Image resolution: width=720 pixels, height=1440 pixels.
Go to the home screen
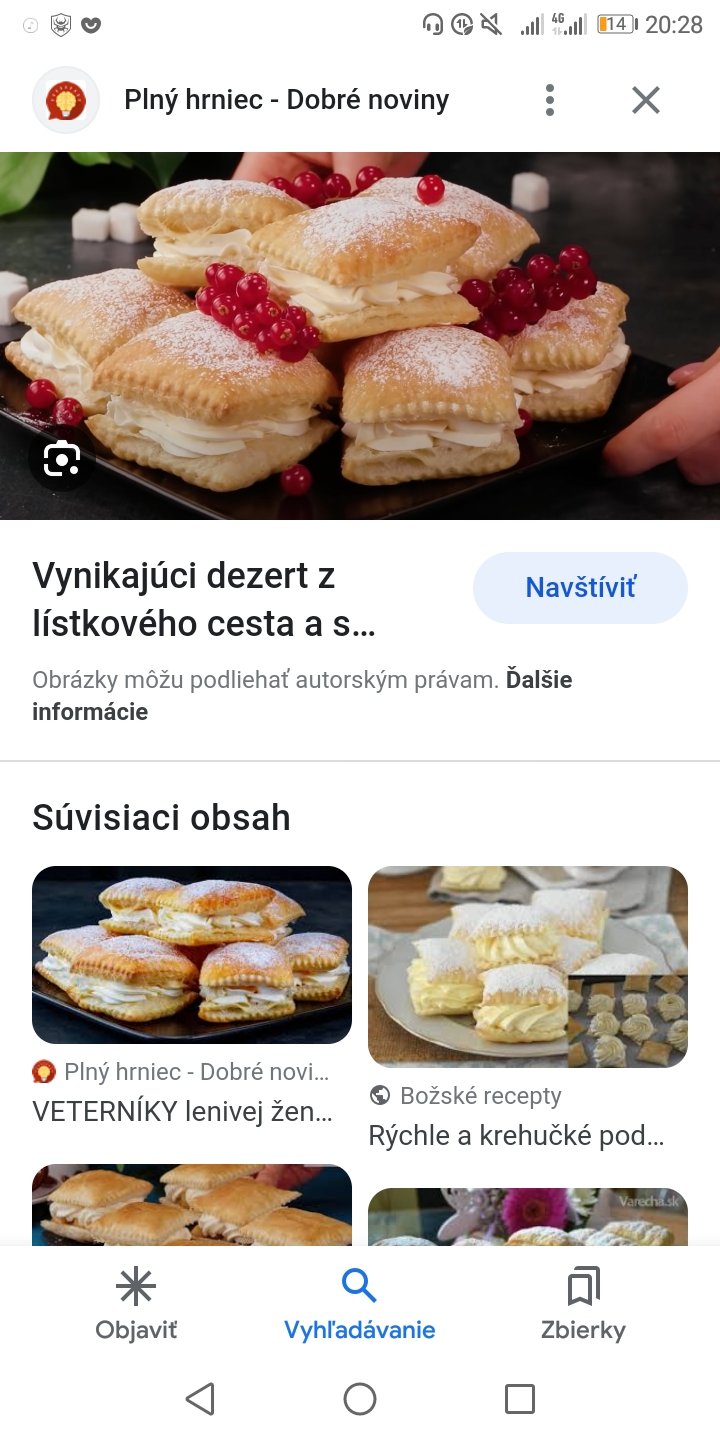pos(360,1399)
